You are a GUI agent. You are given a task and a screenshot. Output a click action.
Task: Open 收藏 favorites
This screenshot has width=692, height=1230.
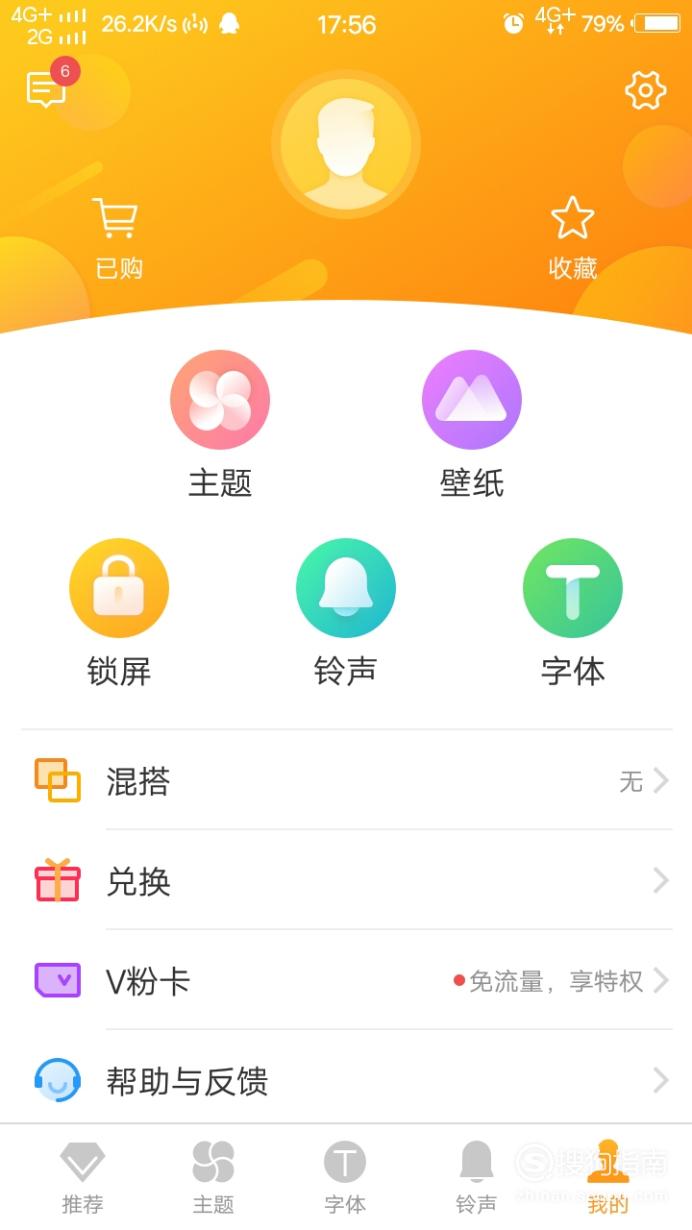pyautogui.click(x=573, y=239)
